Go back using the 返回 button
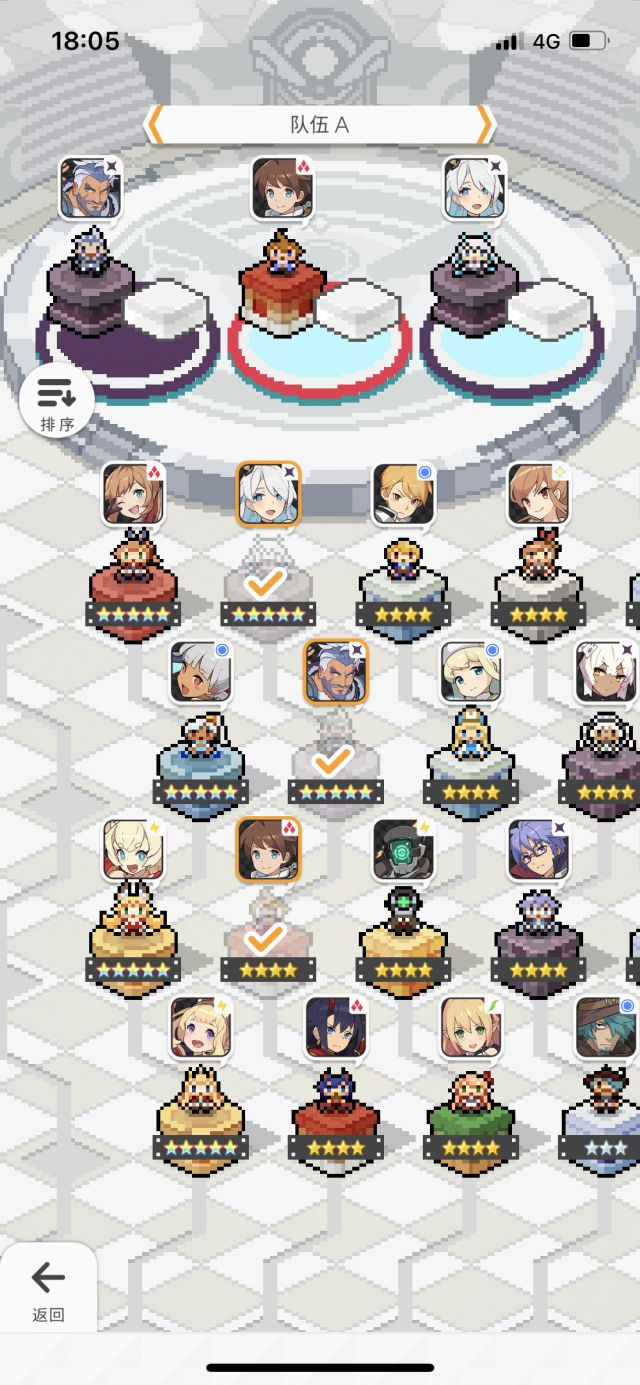The width and height of the screenshot is (640, 1385). [47, 1288]
